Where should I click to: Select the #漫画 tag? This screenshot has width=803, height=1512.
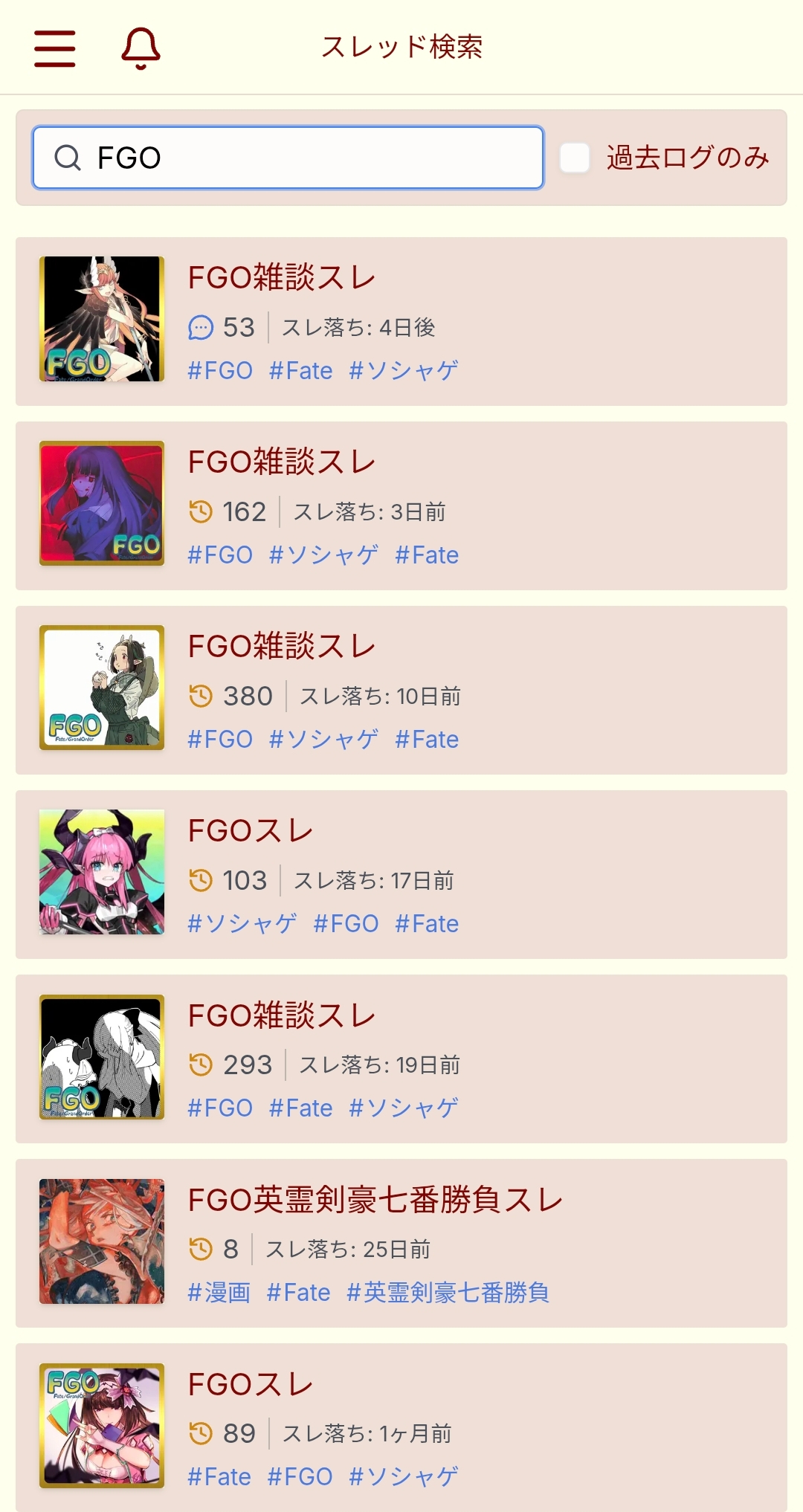click(x=219, y=1292)
